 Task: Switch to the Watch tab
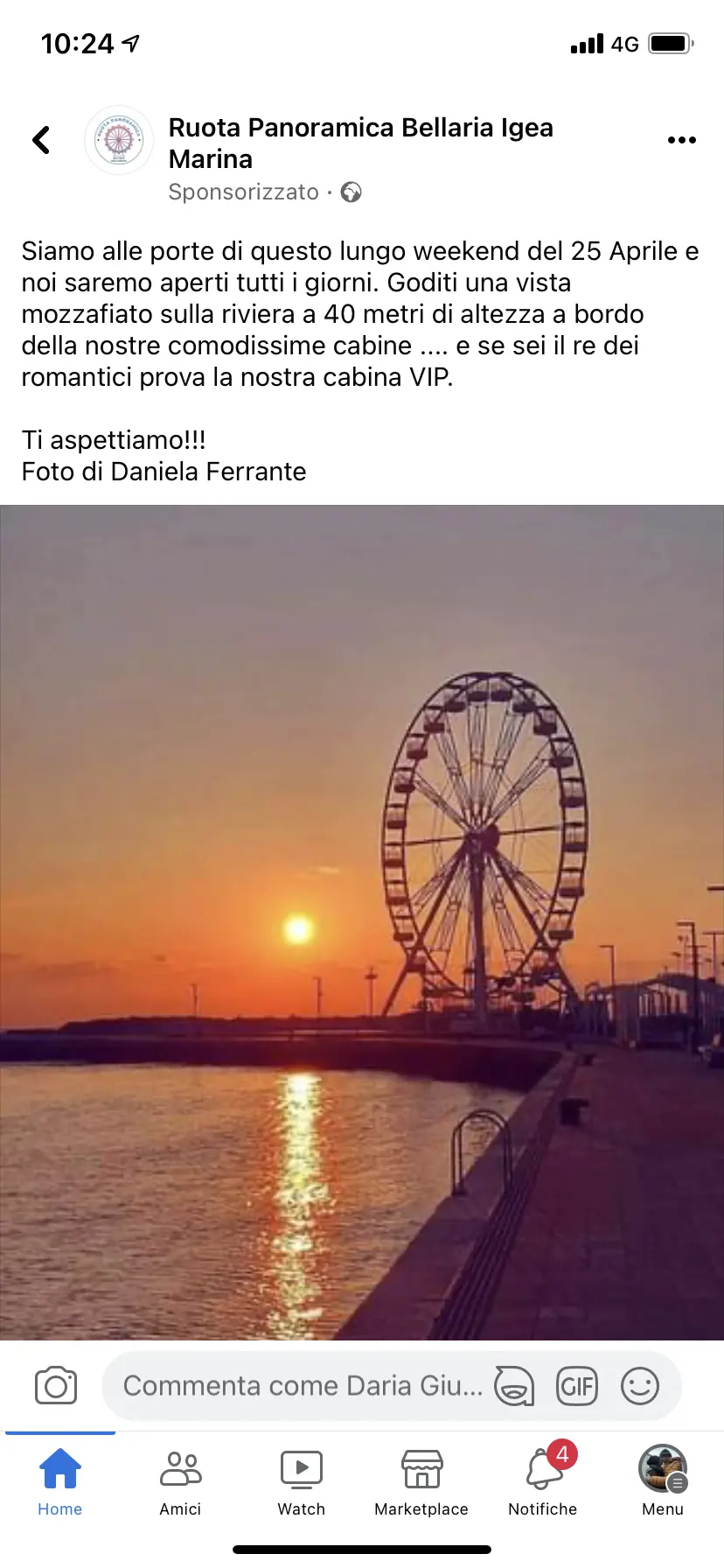click(301, 1481)
